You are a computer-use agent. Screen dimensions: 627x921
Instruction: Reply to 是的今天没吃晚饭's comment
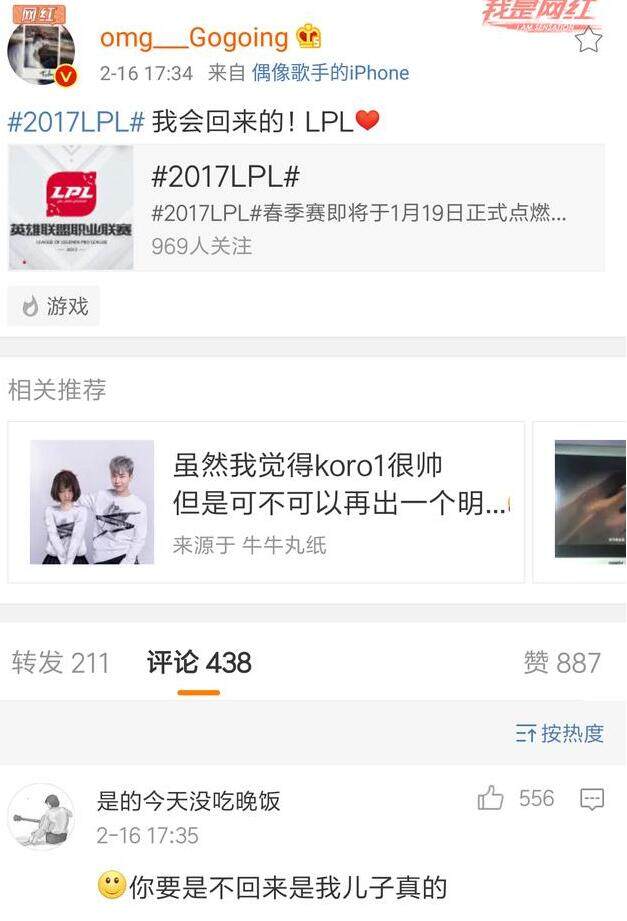592,798
